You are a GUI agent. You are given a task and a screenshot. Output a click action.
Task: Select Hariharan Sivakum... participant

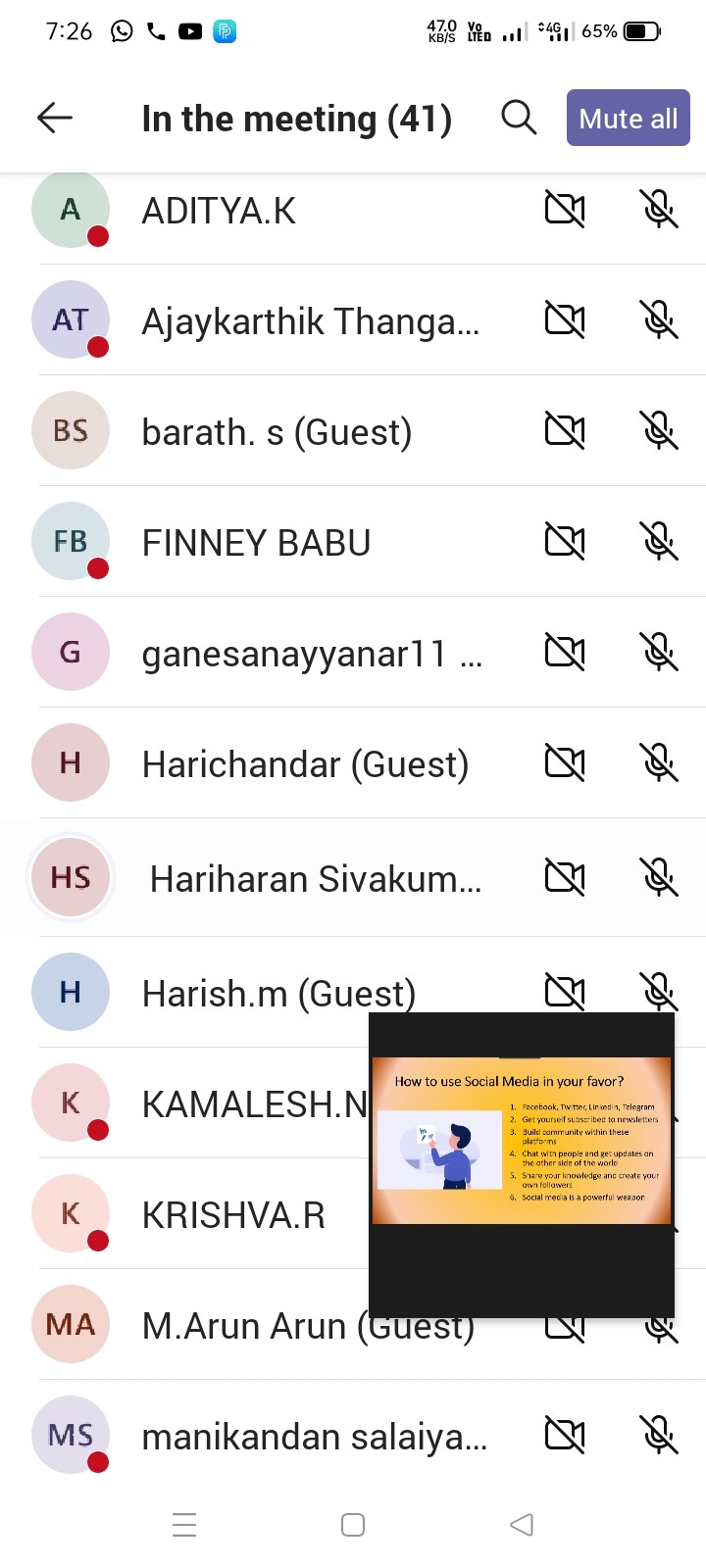click(x=315, y=879)
